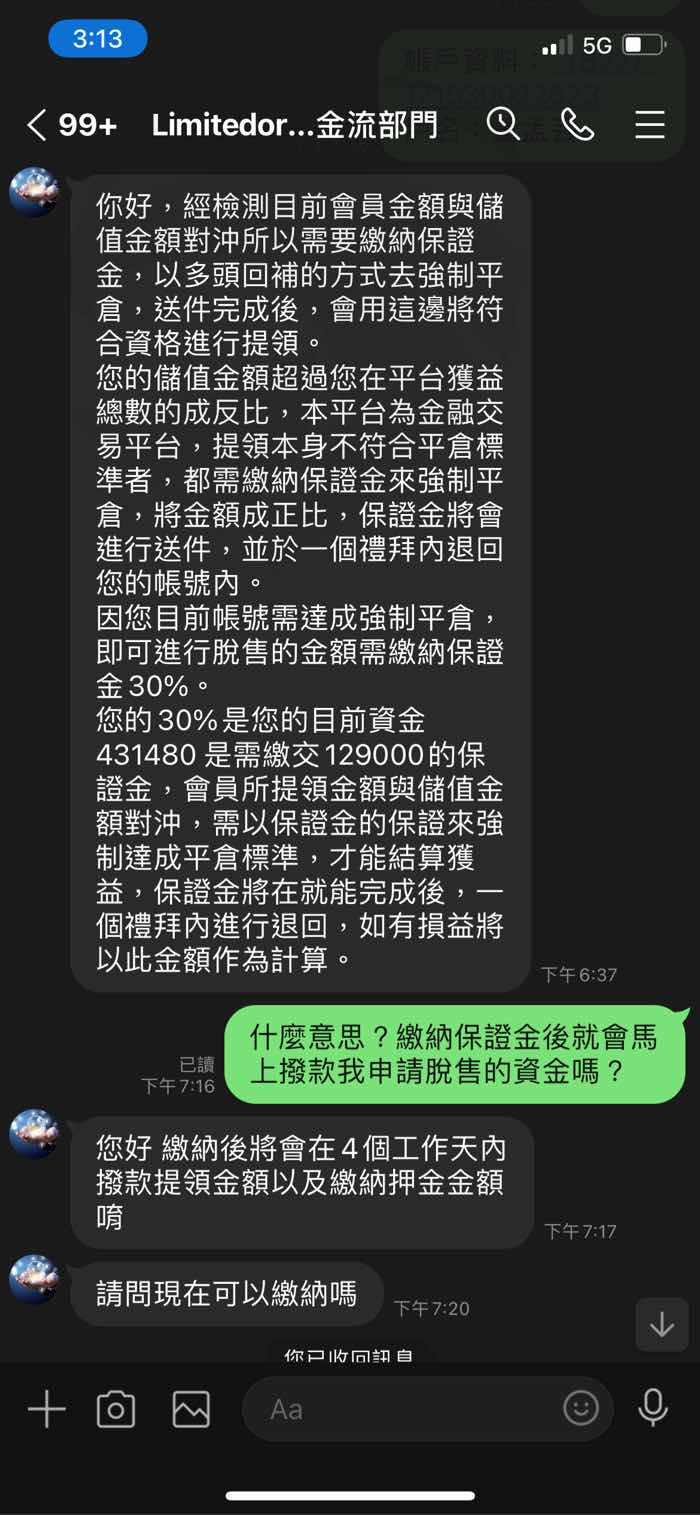This screenshot has height=1515, width=700.
Task: Open the camera
Action: (x=116, y=1409)
